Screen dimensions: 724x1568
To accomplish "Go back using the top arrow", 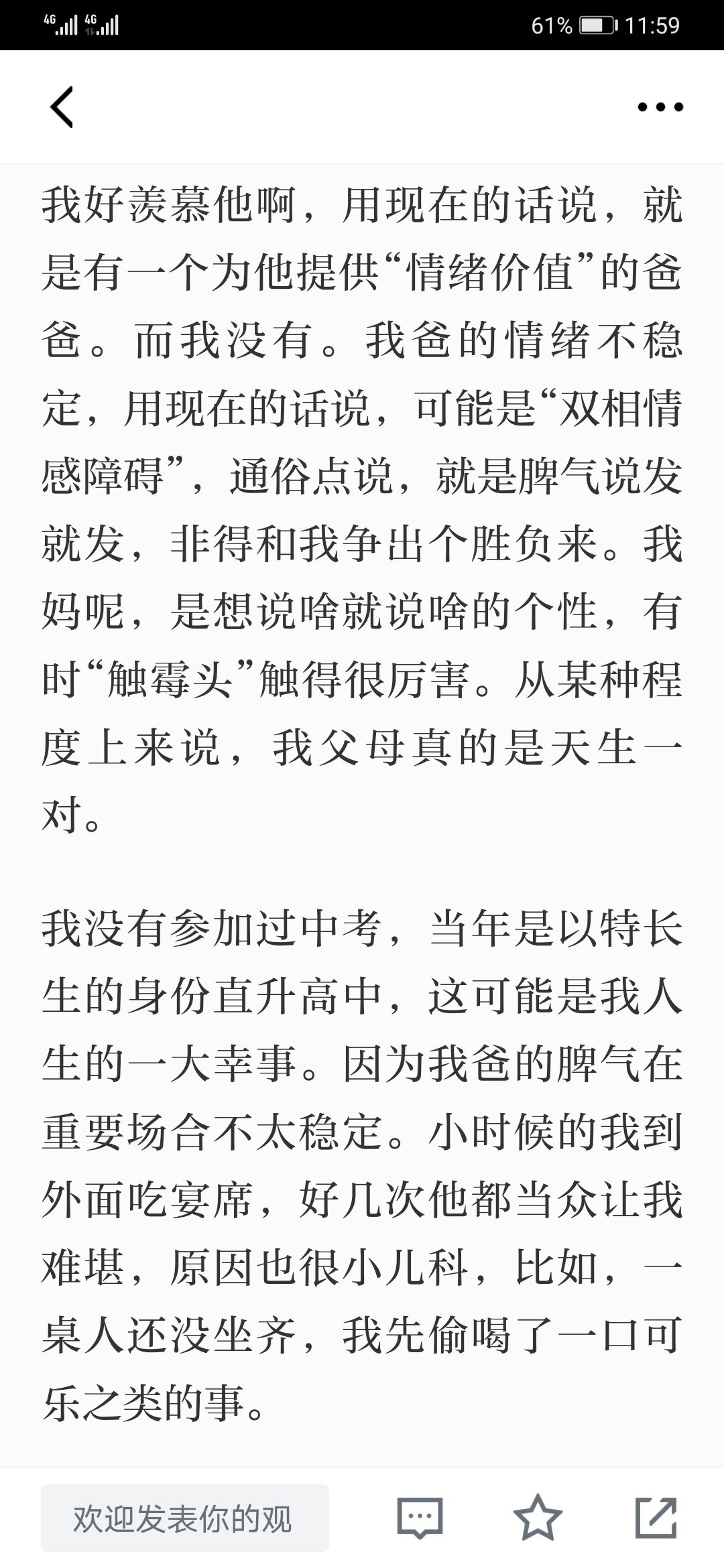I will click(x=62, y=107).
